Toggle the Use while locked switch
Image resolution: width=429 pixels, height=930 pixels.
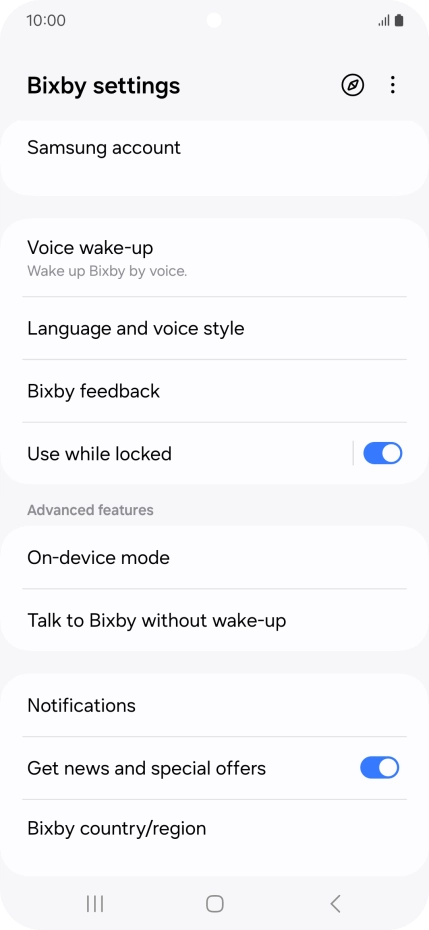point(382,454)
